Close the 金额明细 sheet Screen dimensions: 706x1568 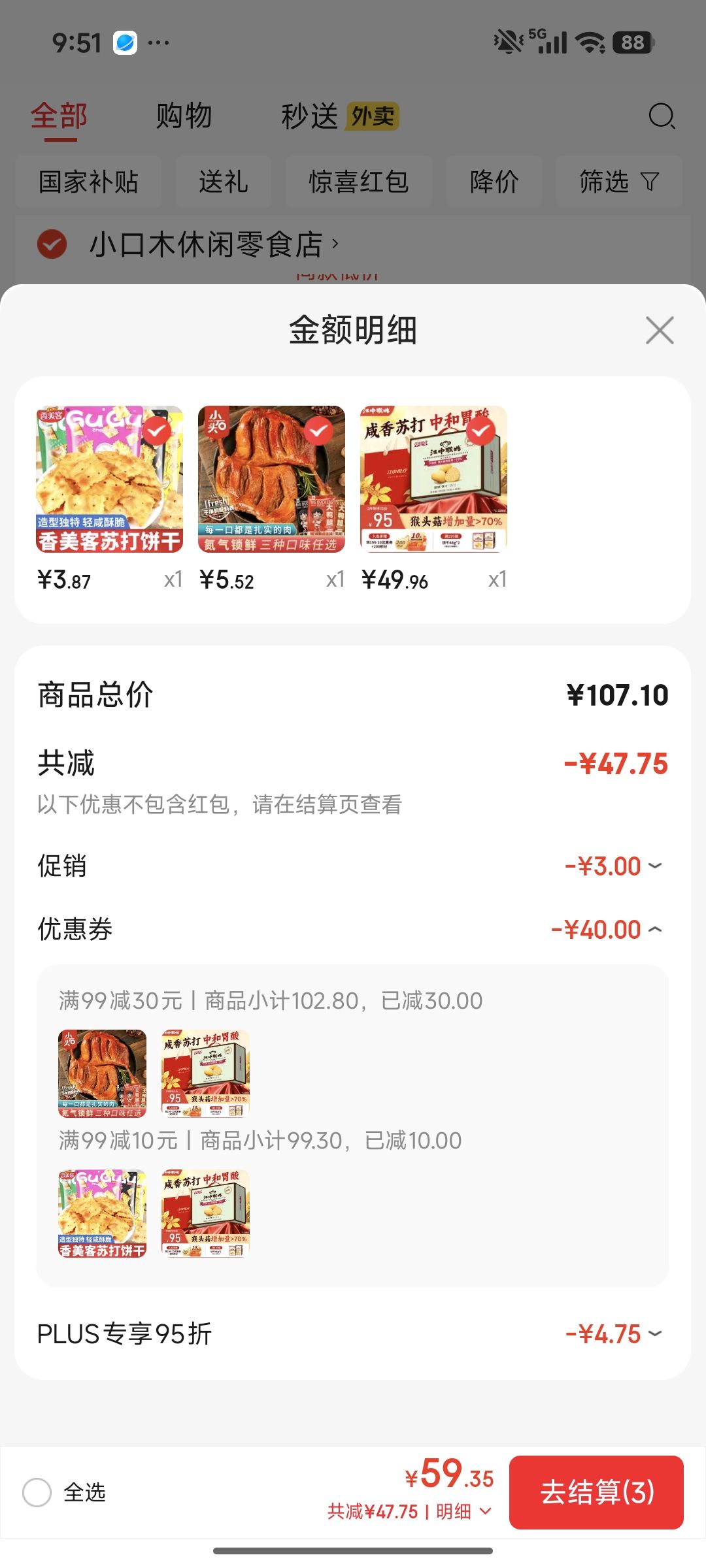coord(660,330)
